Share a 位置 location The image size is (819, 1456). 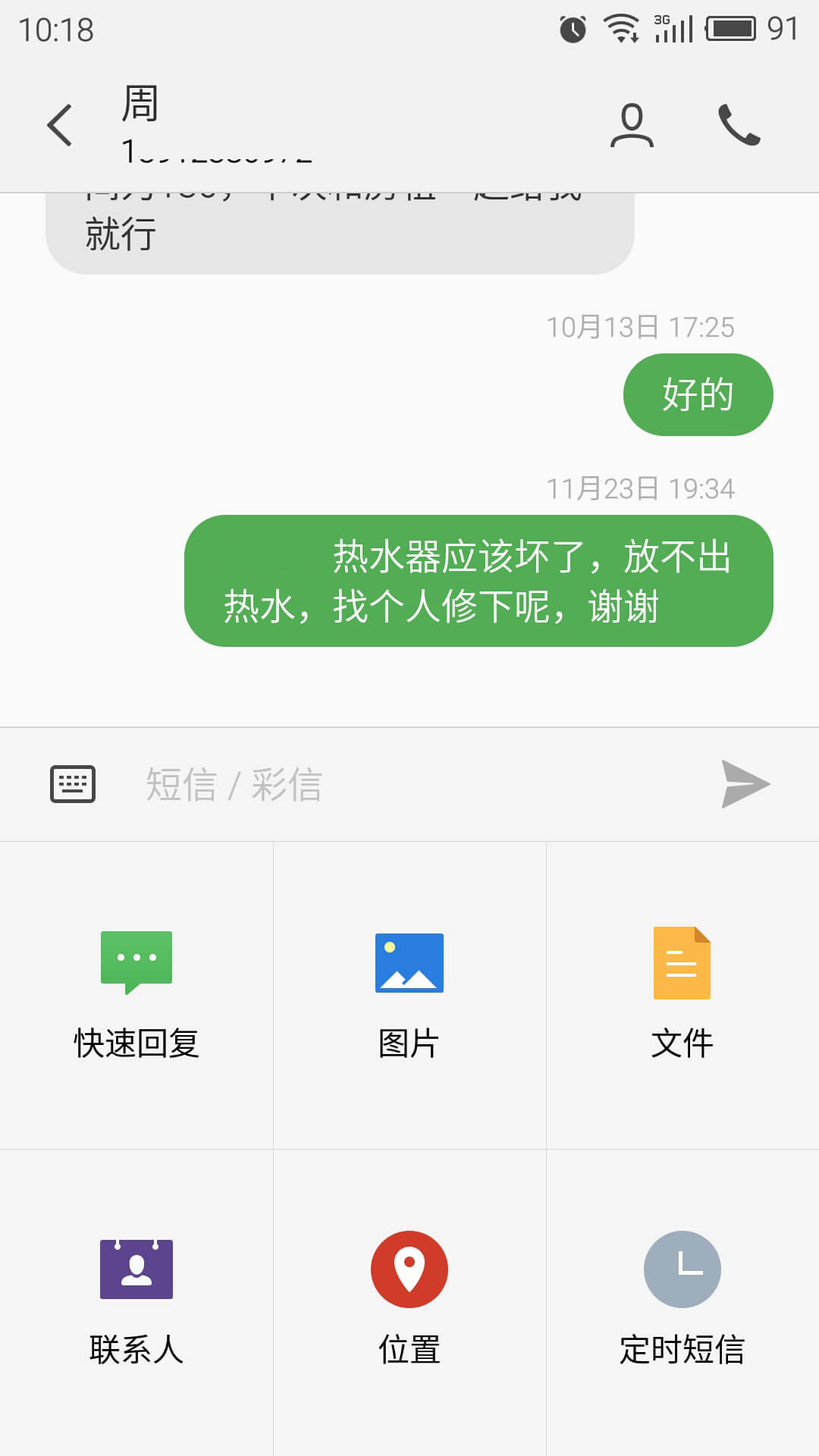(x=409, y=1302)
